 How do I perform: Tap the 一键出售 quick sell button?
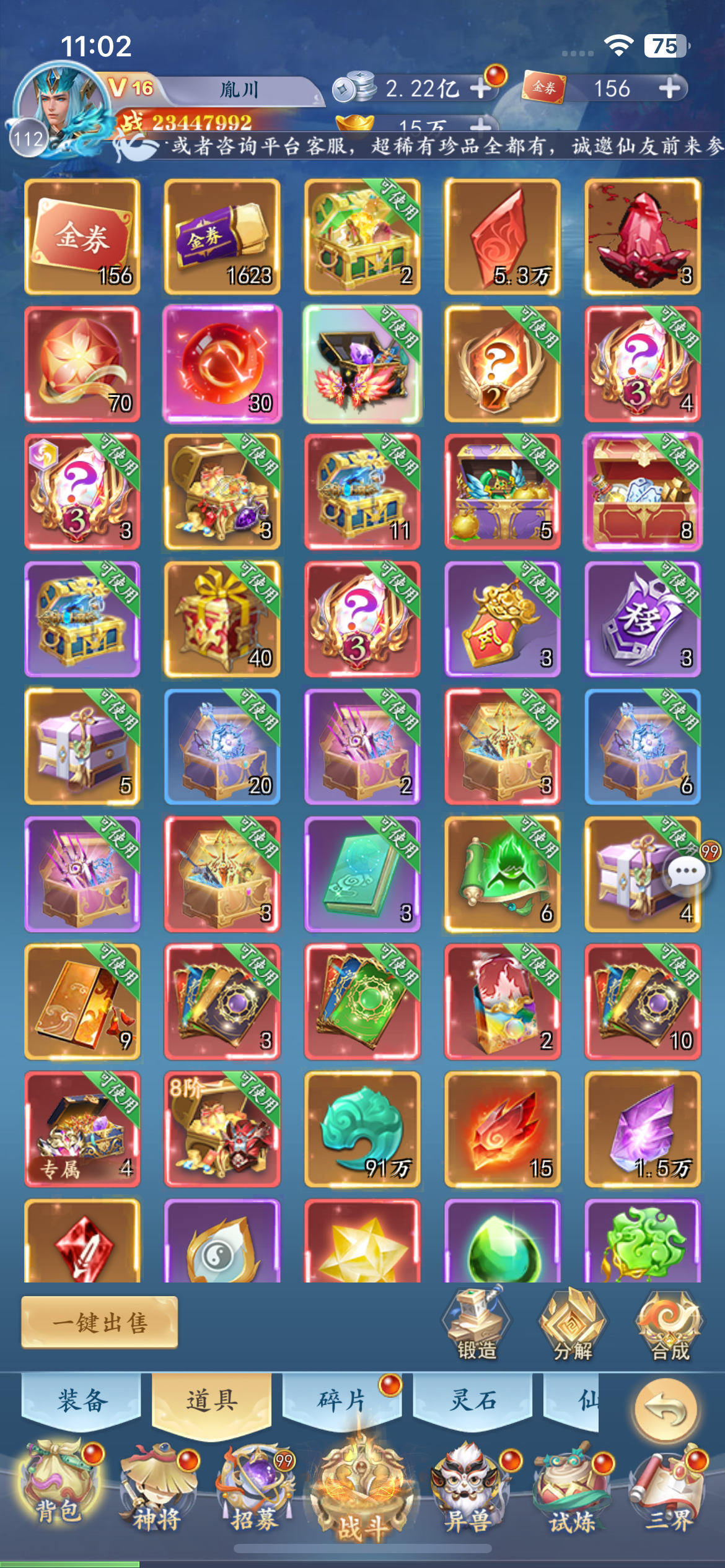click(99, 1322)
